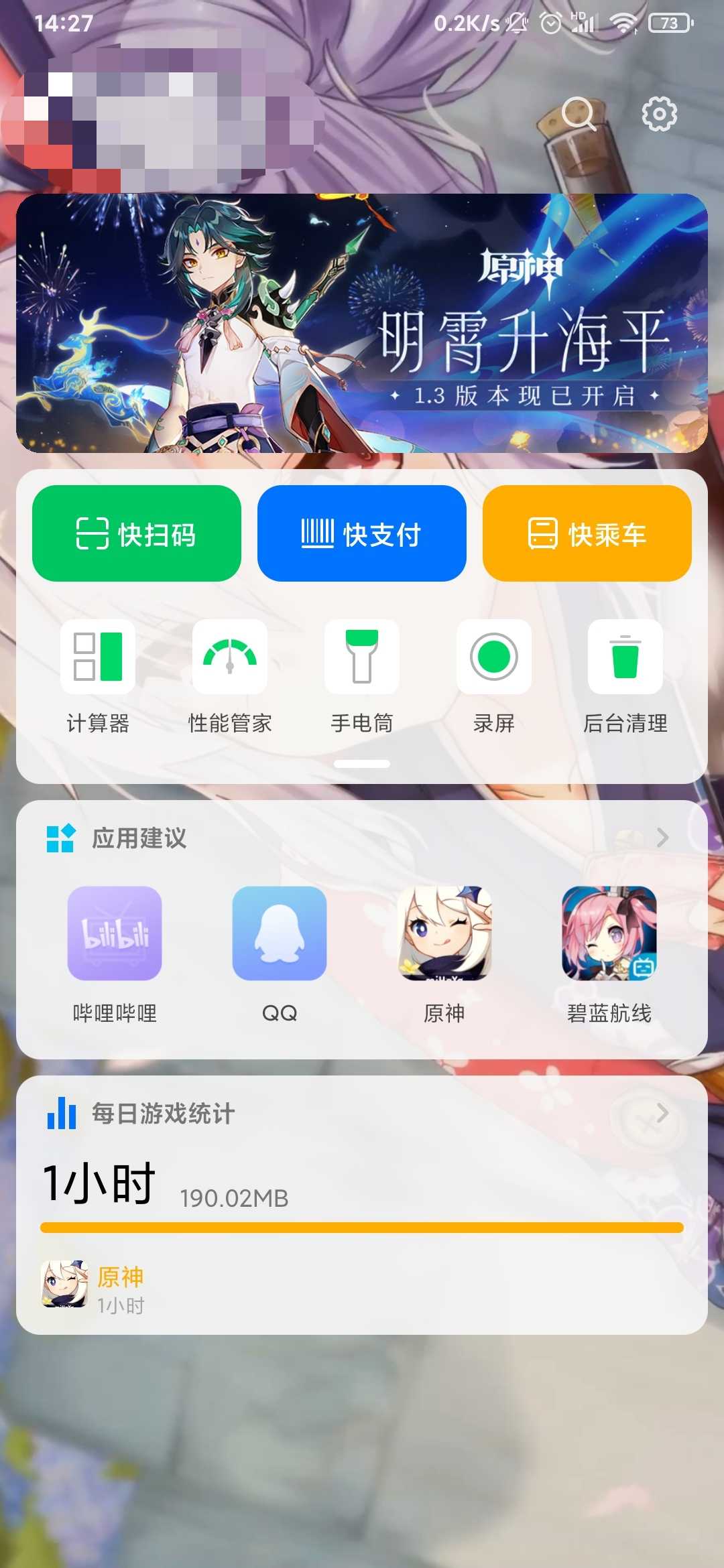Tap the 快支付 quick pay button
The image size is (724, 1568).
point(362,533)
